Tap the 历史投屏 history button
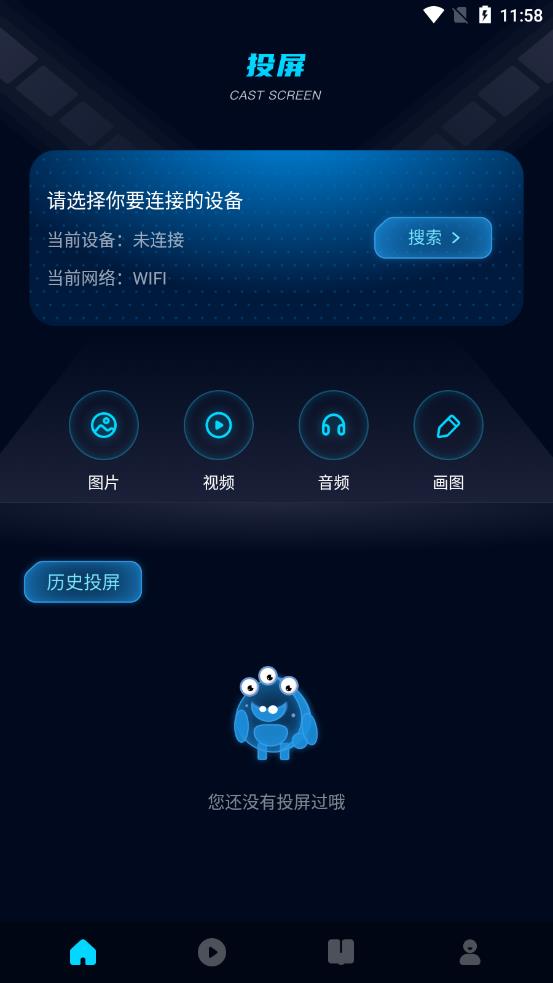 (x=83, y=582)
